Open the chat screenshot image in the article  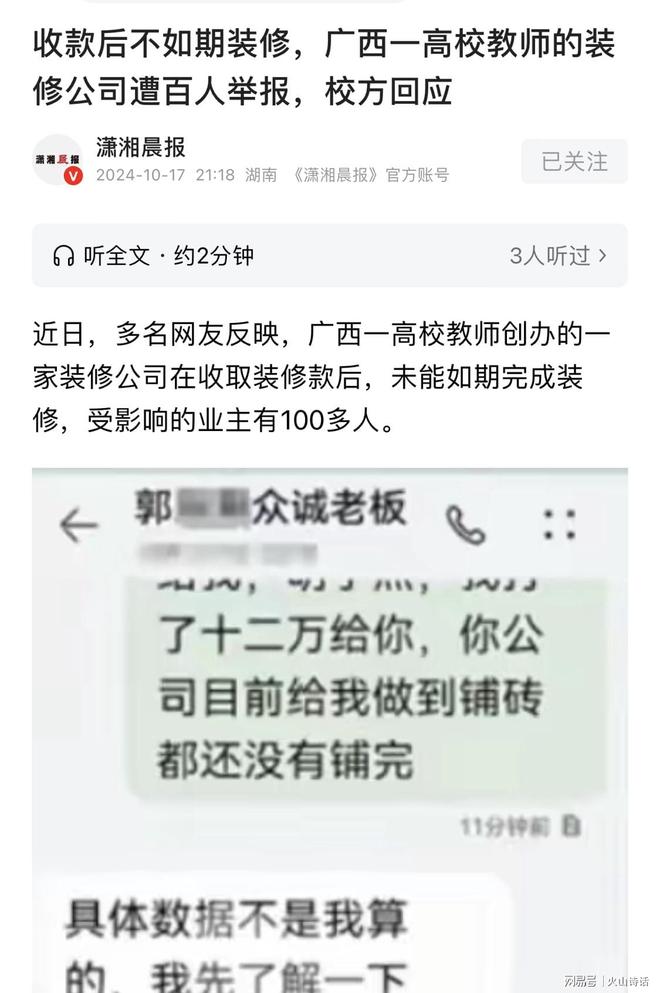tap(330, 730)
